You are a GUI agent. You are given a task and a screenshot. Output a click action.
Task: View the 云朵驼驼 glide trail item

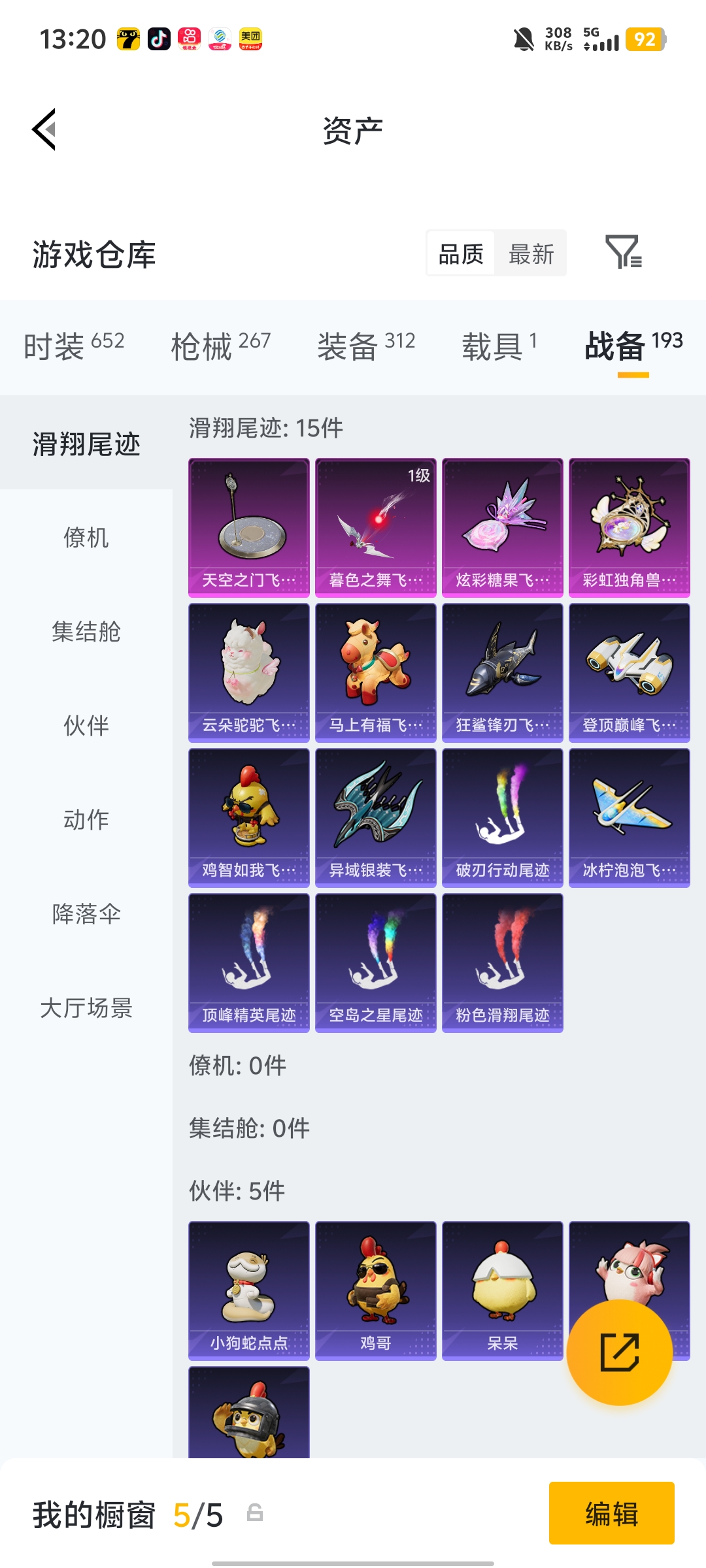click(x=249, y=672)
